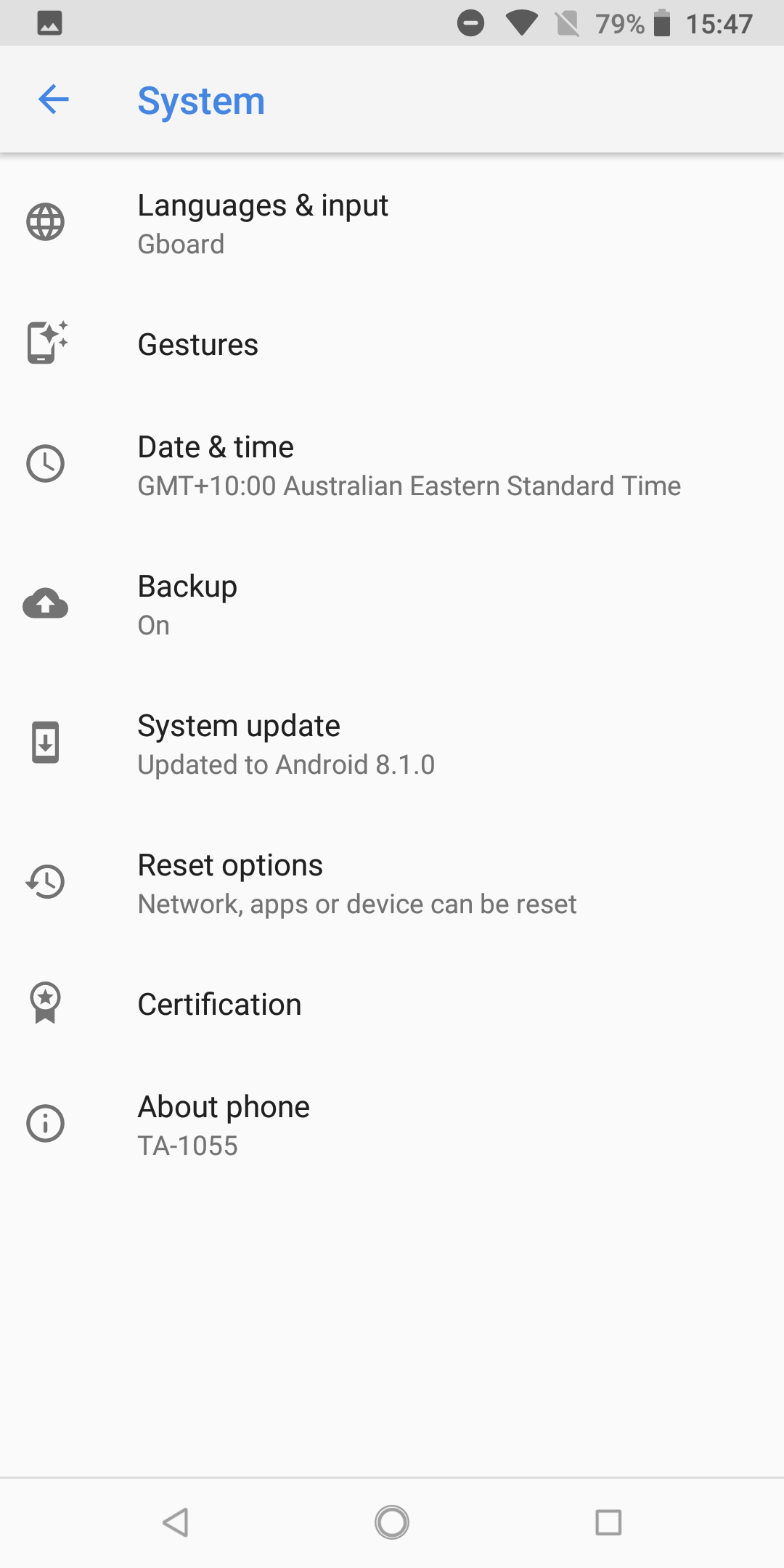Open the Gestures settings
The height and width of the screenshot is (1568, 784).
(392, 344)
